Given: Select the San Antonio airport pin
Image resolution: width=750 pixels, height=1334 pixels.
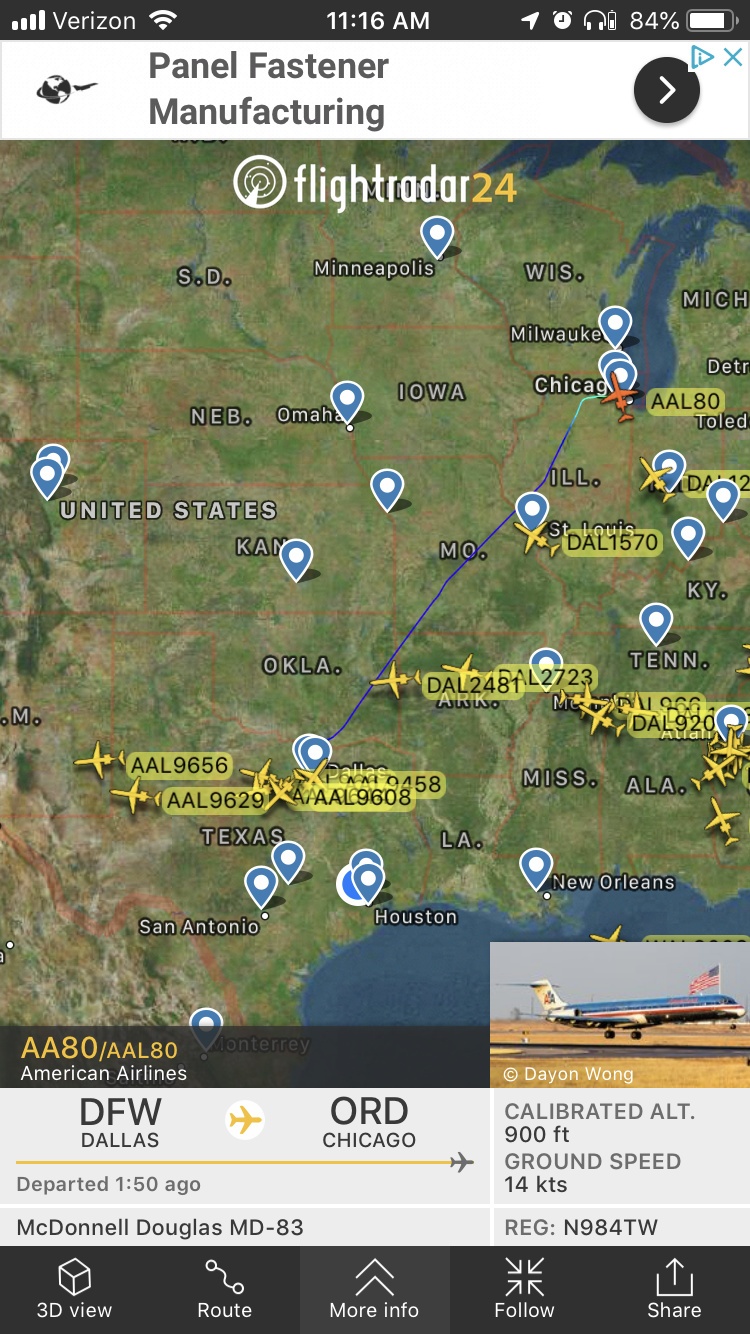Looking at the screenshot, I should (x=262, y=884).
